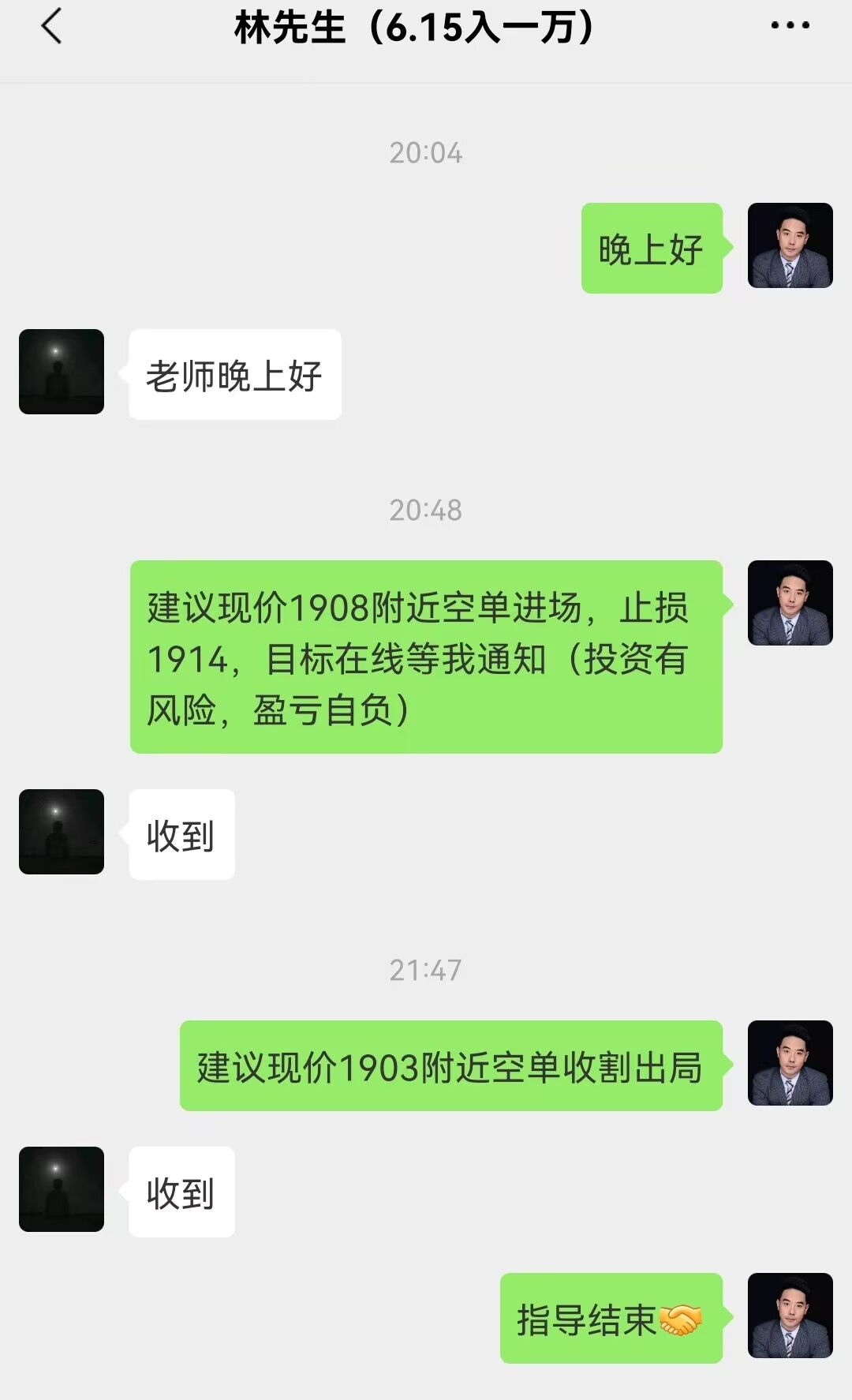The width and height of the screenshot is (852, 1400).
Task: View profile avatar next to "老师晚上好"
Action: click(62, 372)
